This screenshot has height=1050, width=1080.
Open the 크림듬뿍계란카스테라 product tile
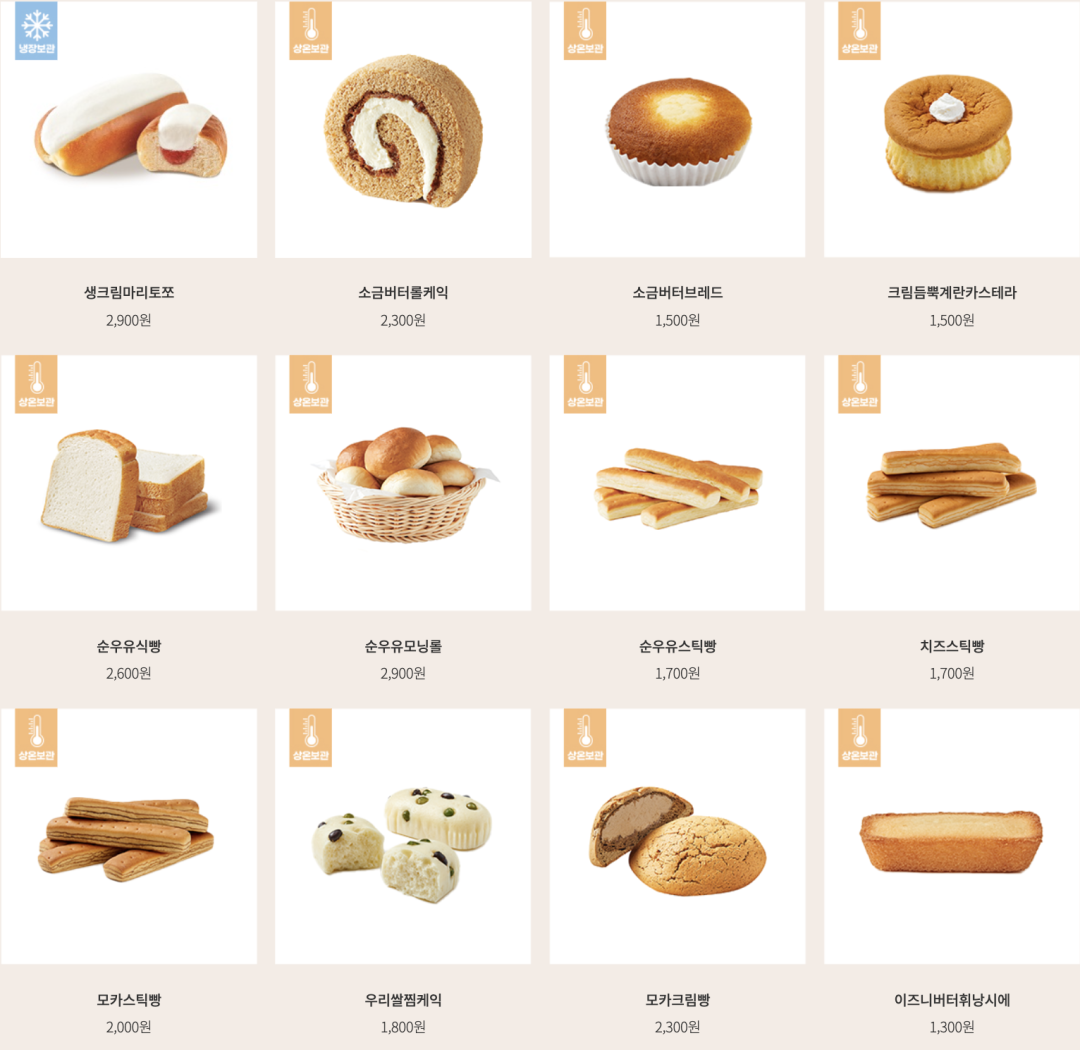[x=951, y=130]
